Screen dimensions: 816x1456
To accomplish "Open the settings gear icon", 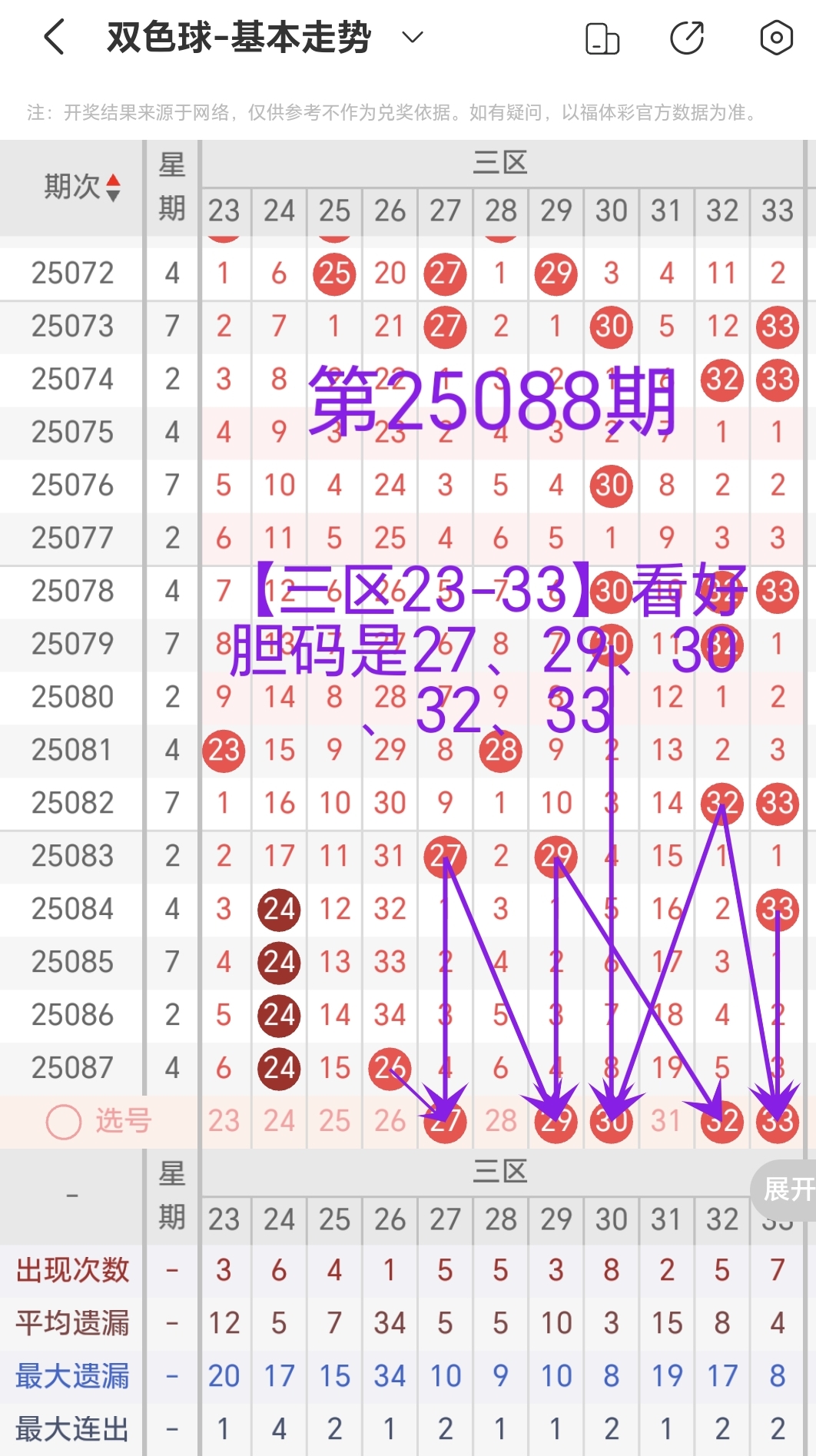I will pos(775,35).
